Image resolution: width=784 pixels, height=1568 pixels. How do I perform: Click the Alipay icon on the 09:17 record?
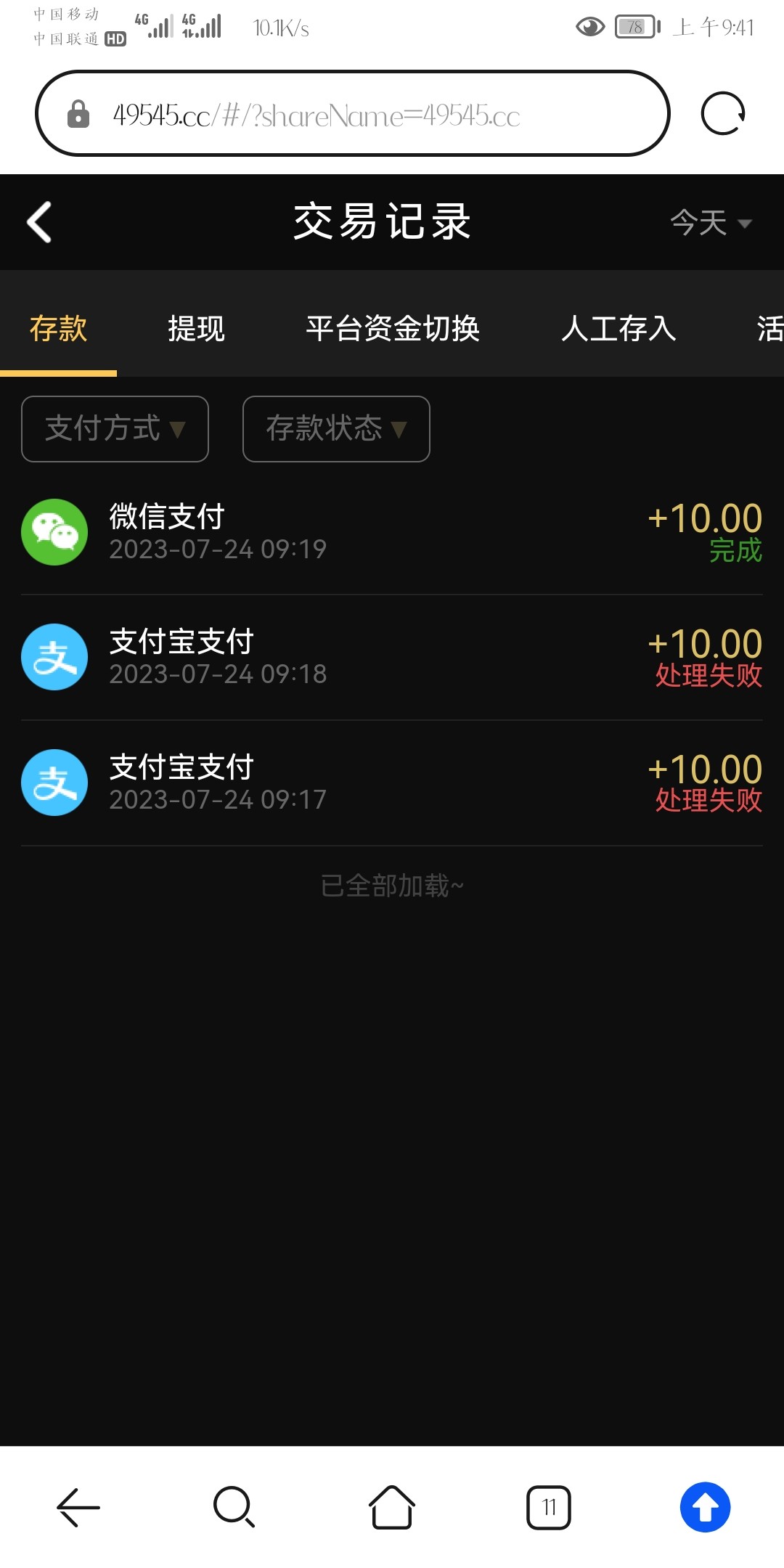54,783
